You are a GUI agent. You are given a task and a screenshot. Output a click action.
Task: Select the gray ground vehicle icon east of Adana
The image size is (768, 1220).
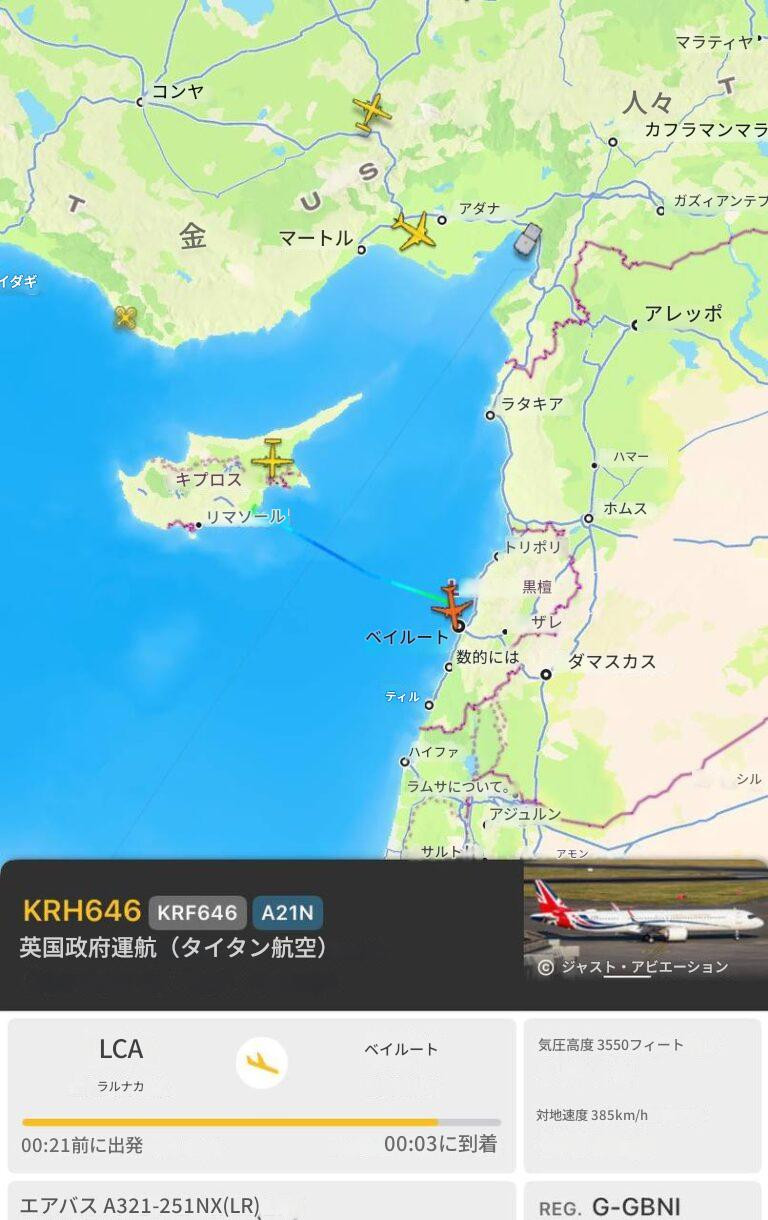527,240
